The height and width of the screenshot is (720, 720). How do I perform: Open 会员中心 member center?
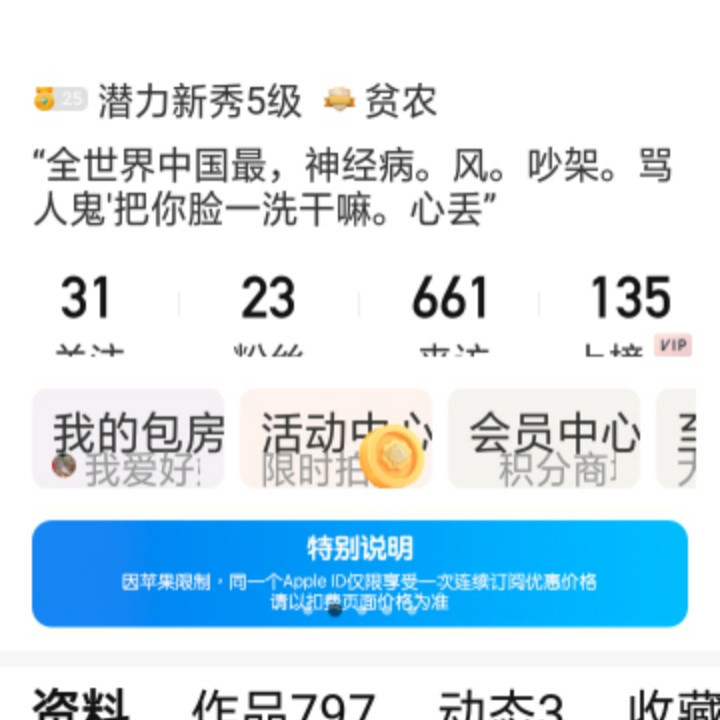[543, 438]
